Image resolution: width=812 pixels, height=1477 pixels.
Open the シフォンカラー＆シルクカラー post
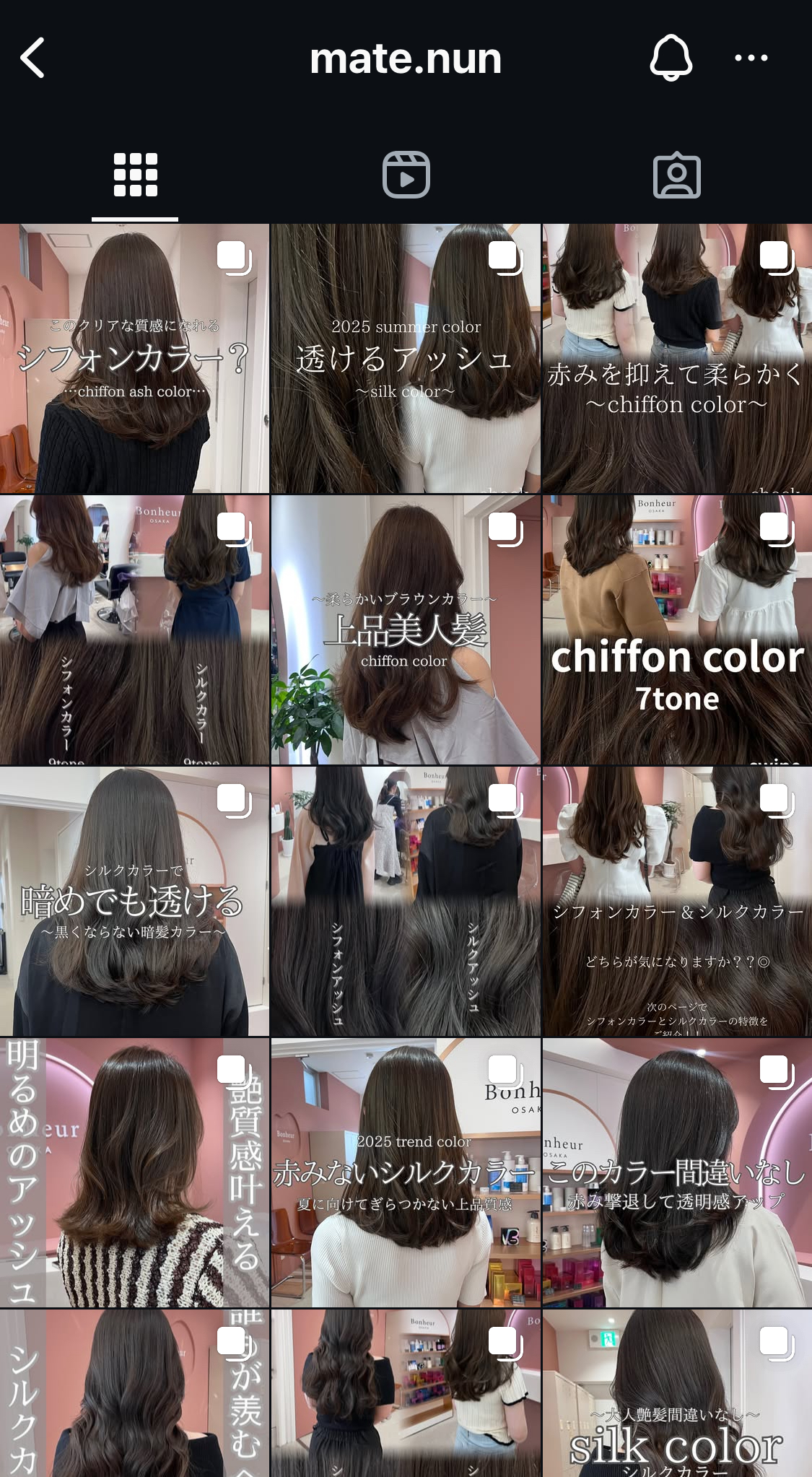click(x=677, y=902)
